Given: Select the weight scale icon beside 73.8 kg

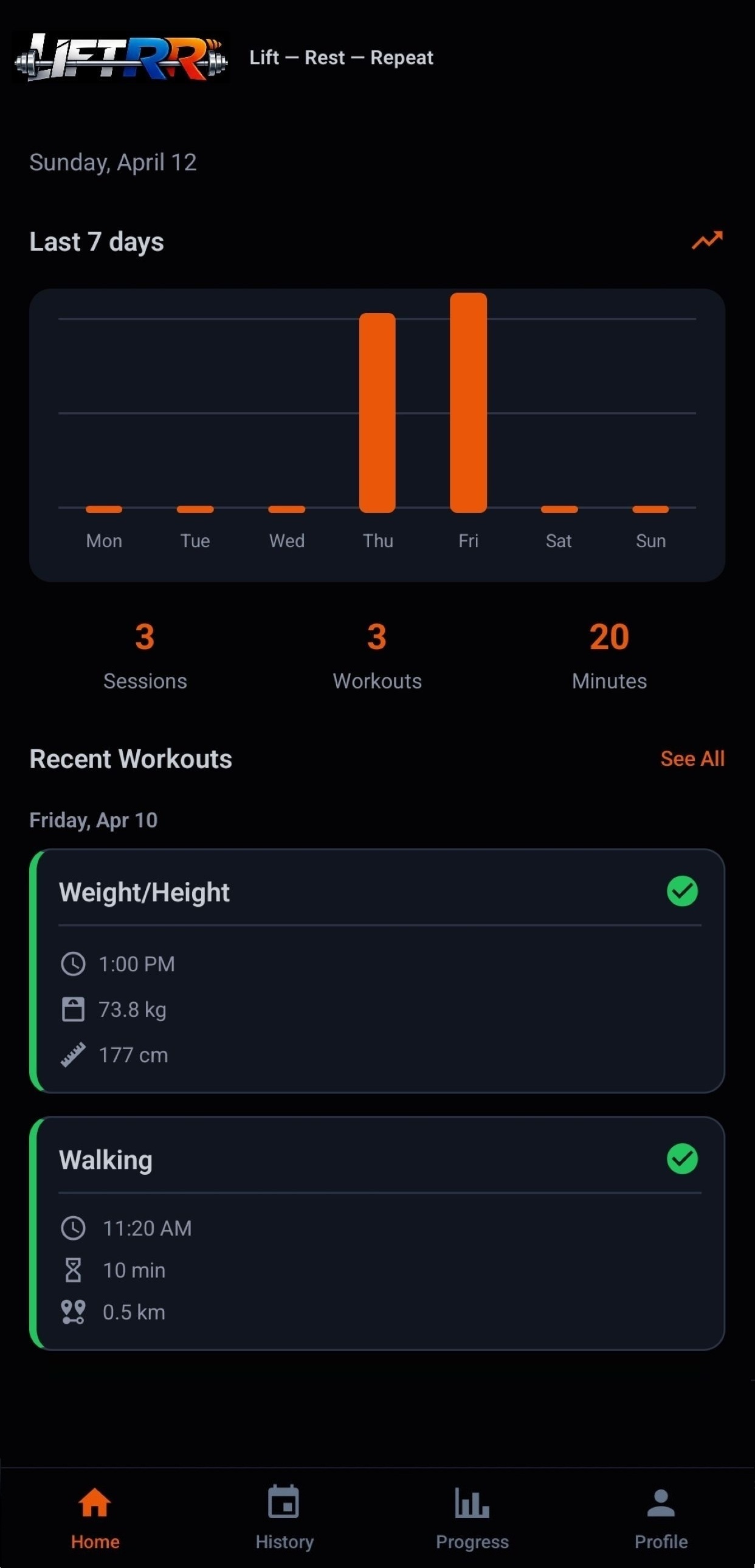Looking at the screenshot, I should click(x=74, y=1009).
